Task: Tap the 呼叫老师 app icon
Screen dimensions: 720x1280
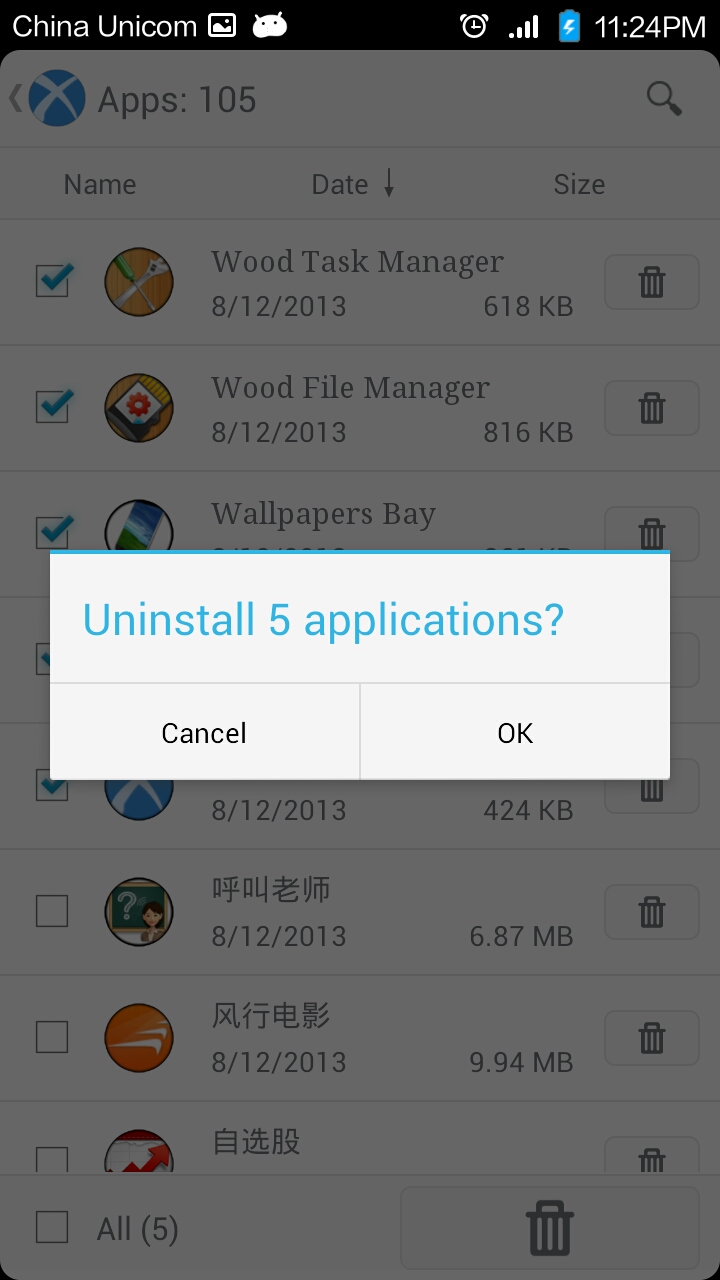Action: tap(139, 912)
